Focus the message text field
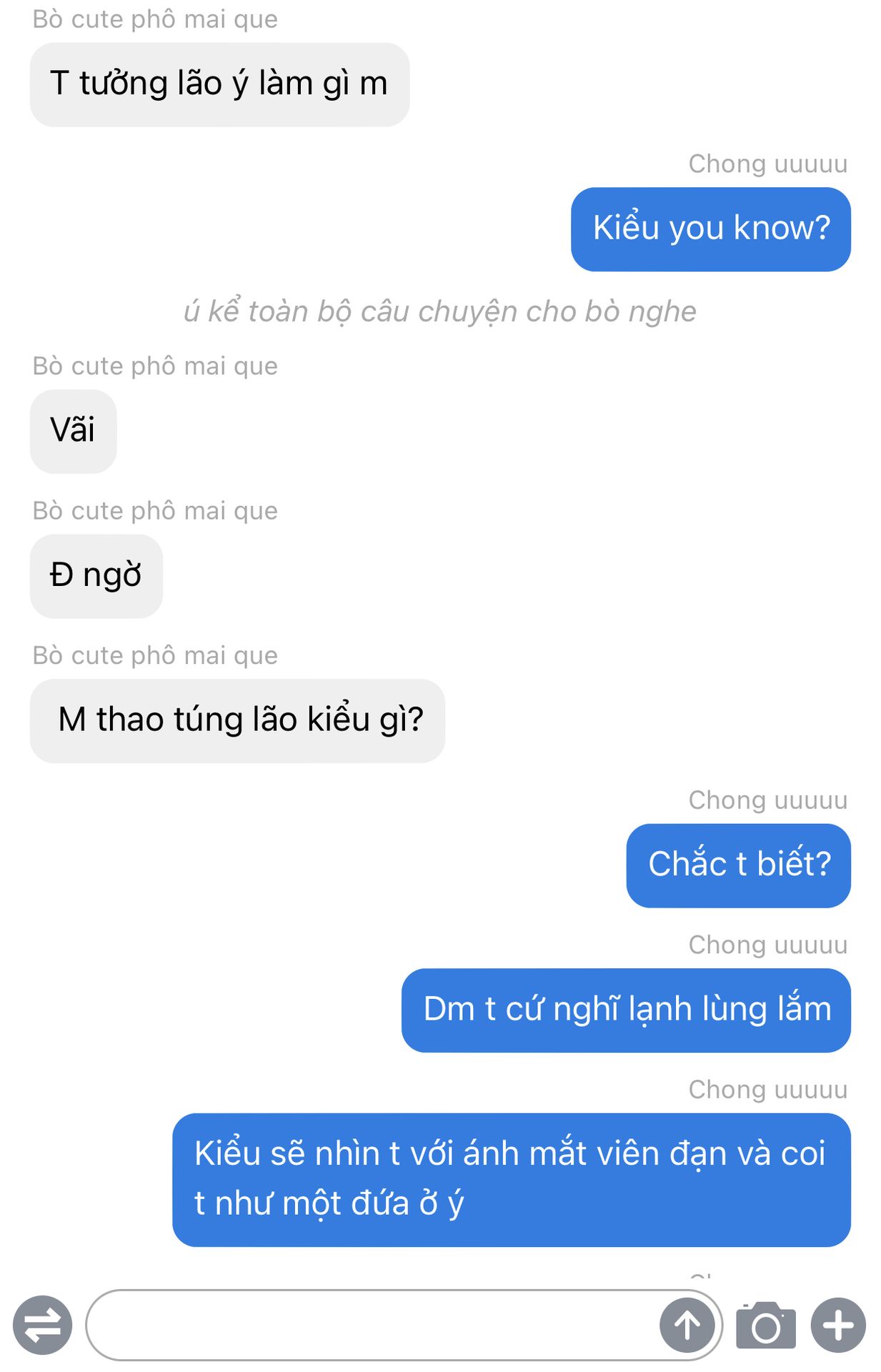881x1372 pixels. click(x=372, y=1325)
